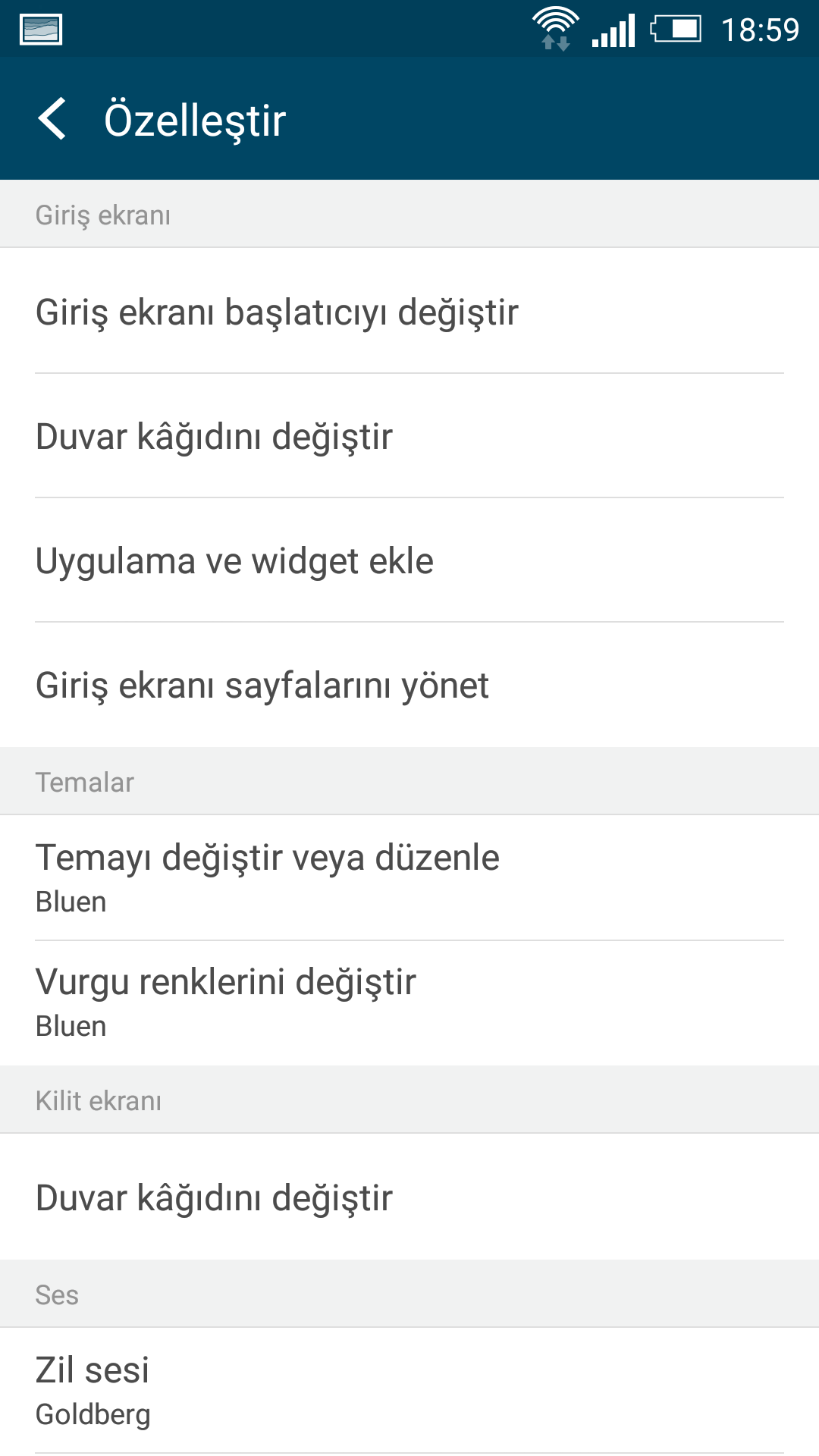This screenshot has height=1456, width=819.
Task: Open Giriş ekranı başlatıcıyı değiştir
Action: [x=409, y=311]
